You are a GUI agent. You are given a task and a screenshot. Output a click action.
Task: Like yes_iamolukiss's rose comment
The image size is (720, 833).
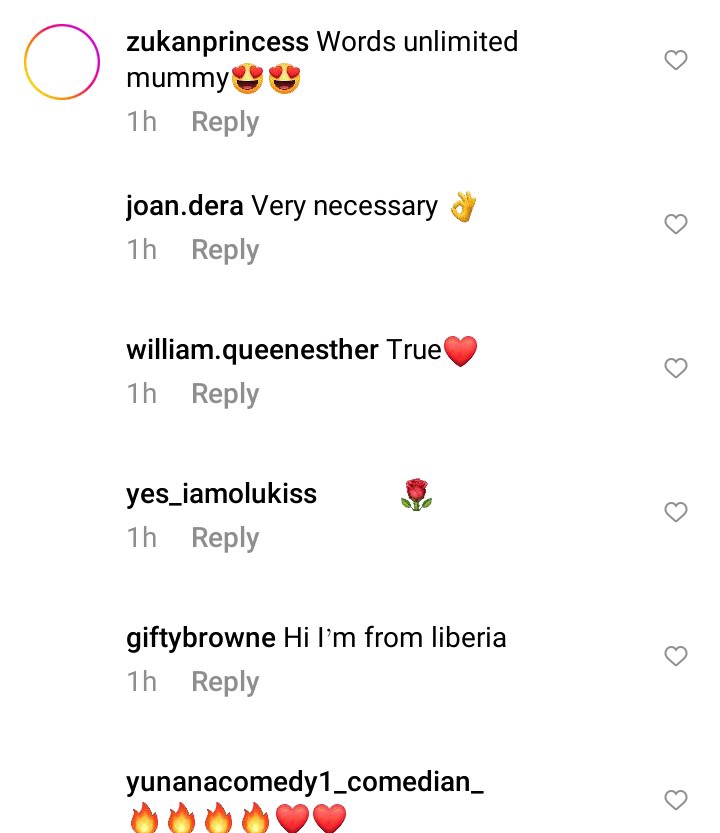point(676,512)
